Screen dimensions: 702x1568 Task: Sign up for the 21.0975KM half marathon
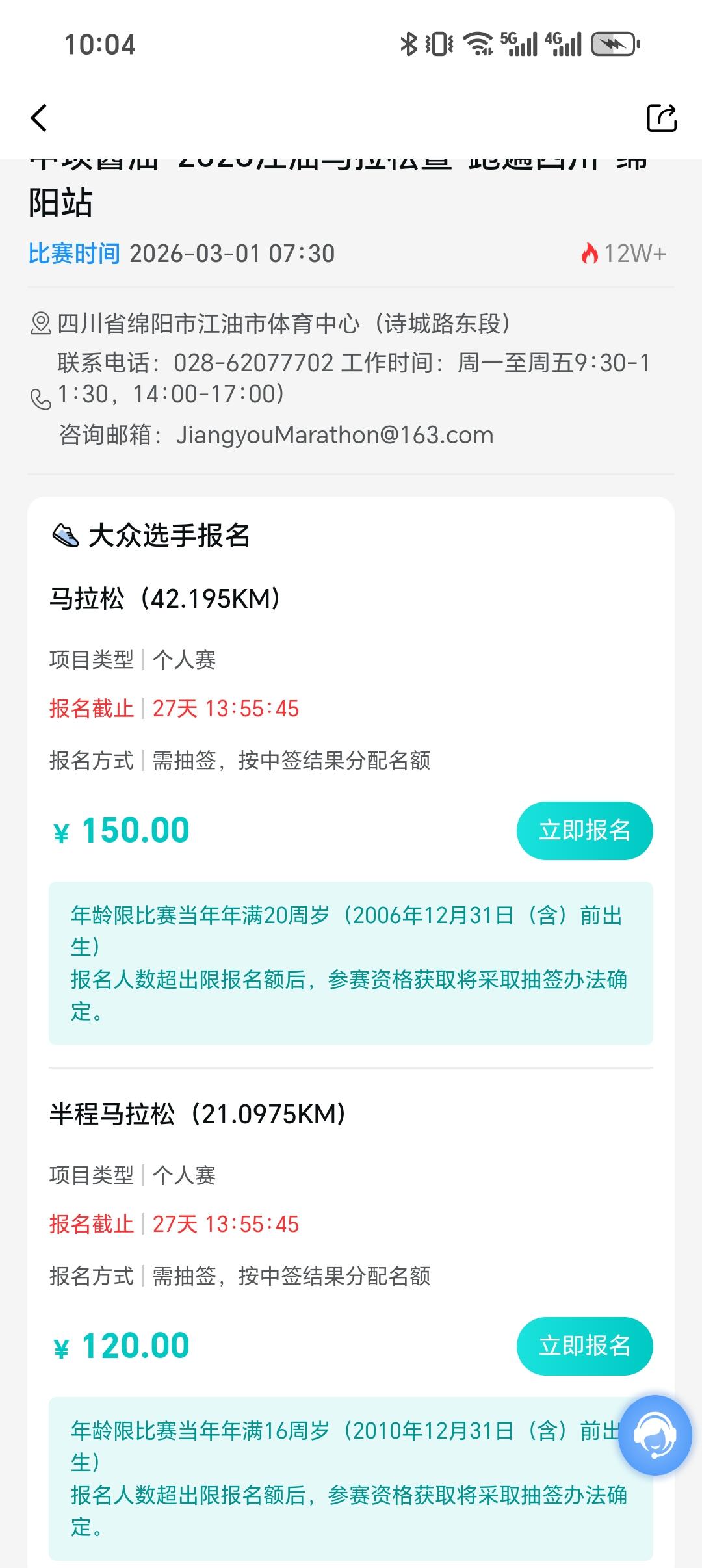click(584, 1346)
